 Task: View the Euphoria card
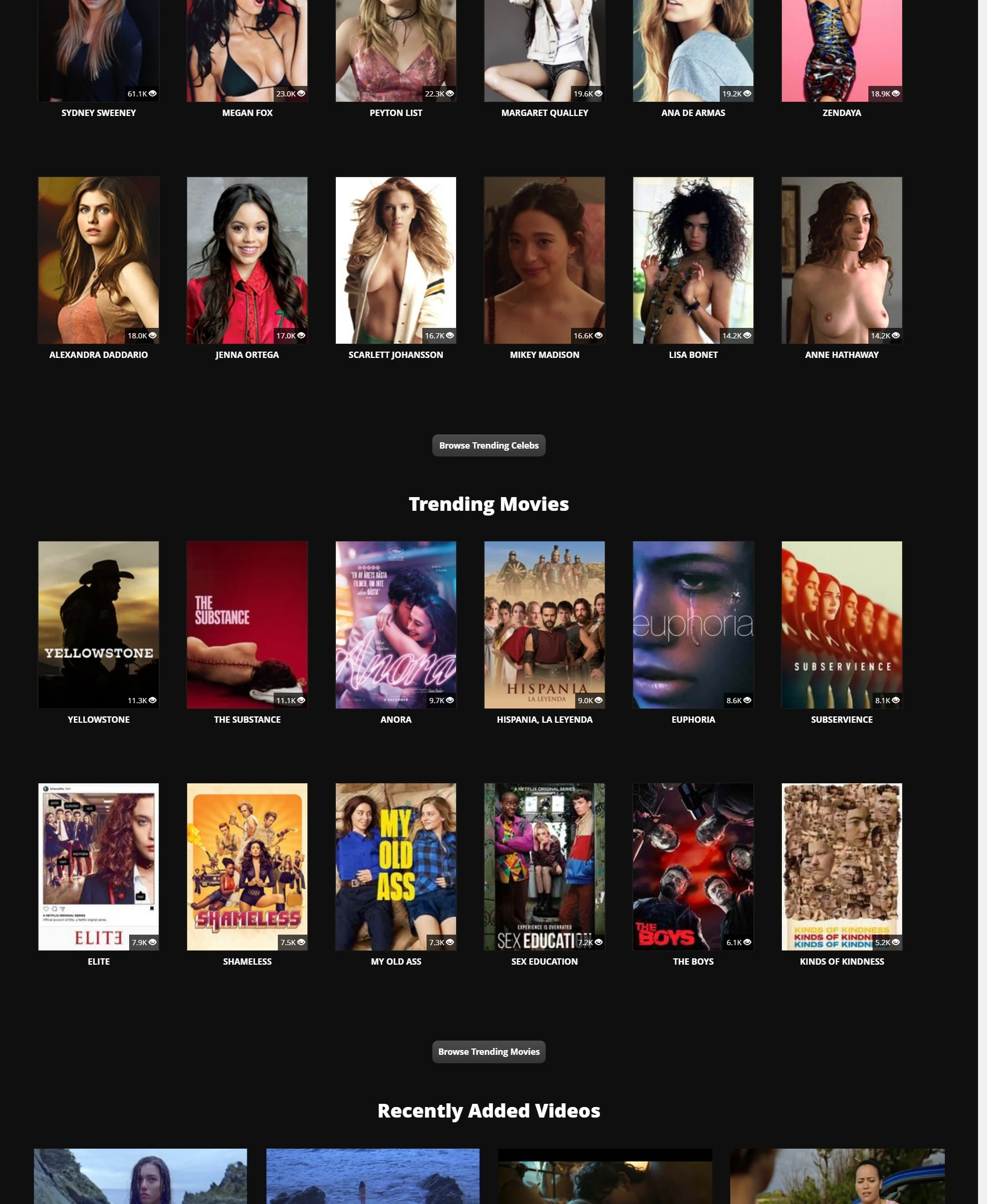click(x=693, y=624)
